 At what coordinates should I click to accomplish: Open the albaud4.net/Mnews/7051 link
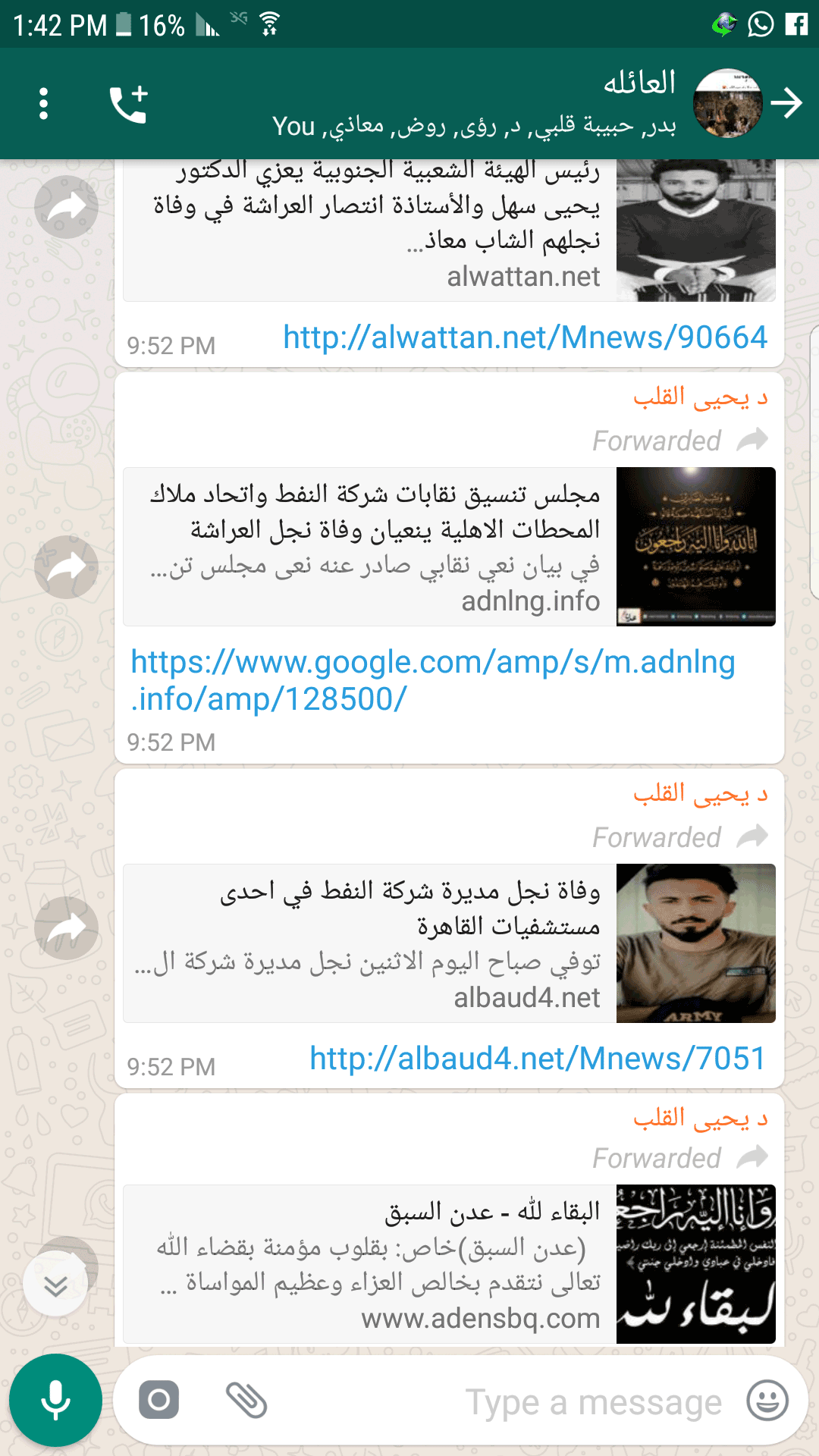coord(538,1059)
